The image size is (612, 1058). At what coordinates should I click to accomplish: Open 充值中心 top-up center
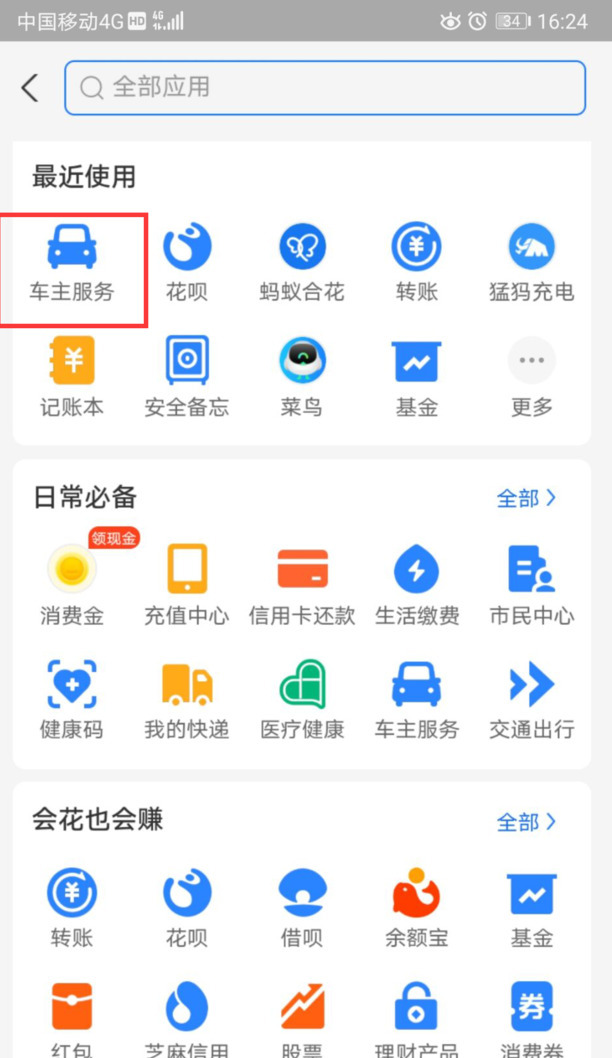click(x=187, y=584)
